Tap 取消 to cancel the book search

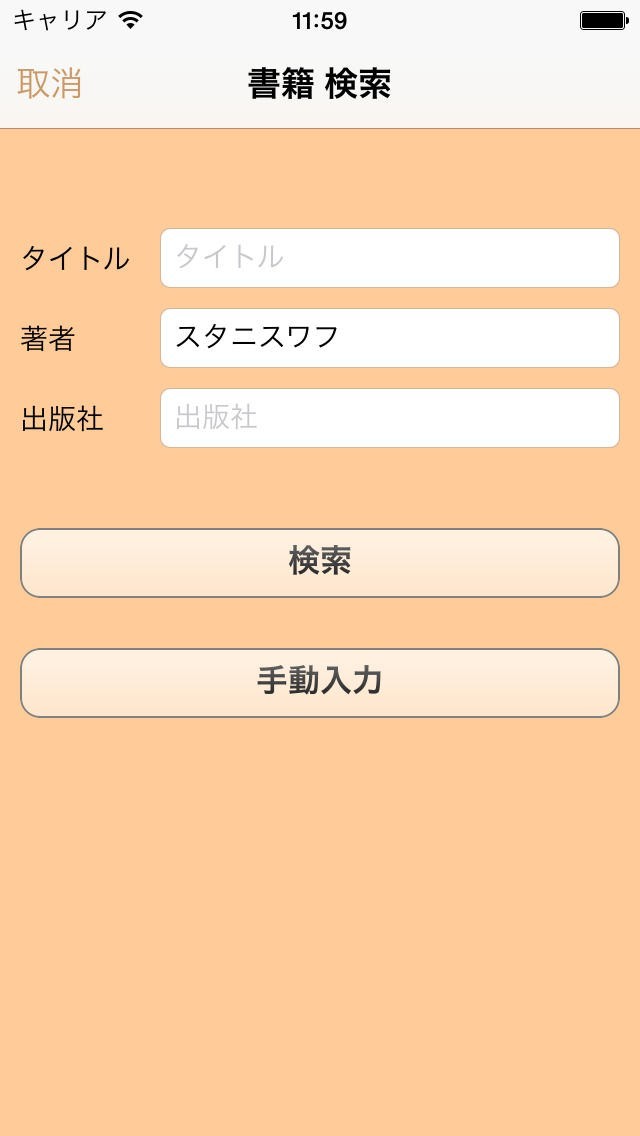(49, 84)
